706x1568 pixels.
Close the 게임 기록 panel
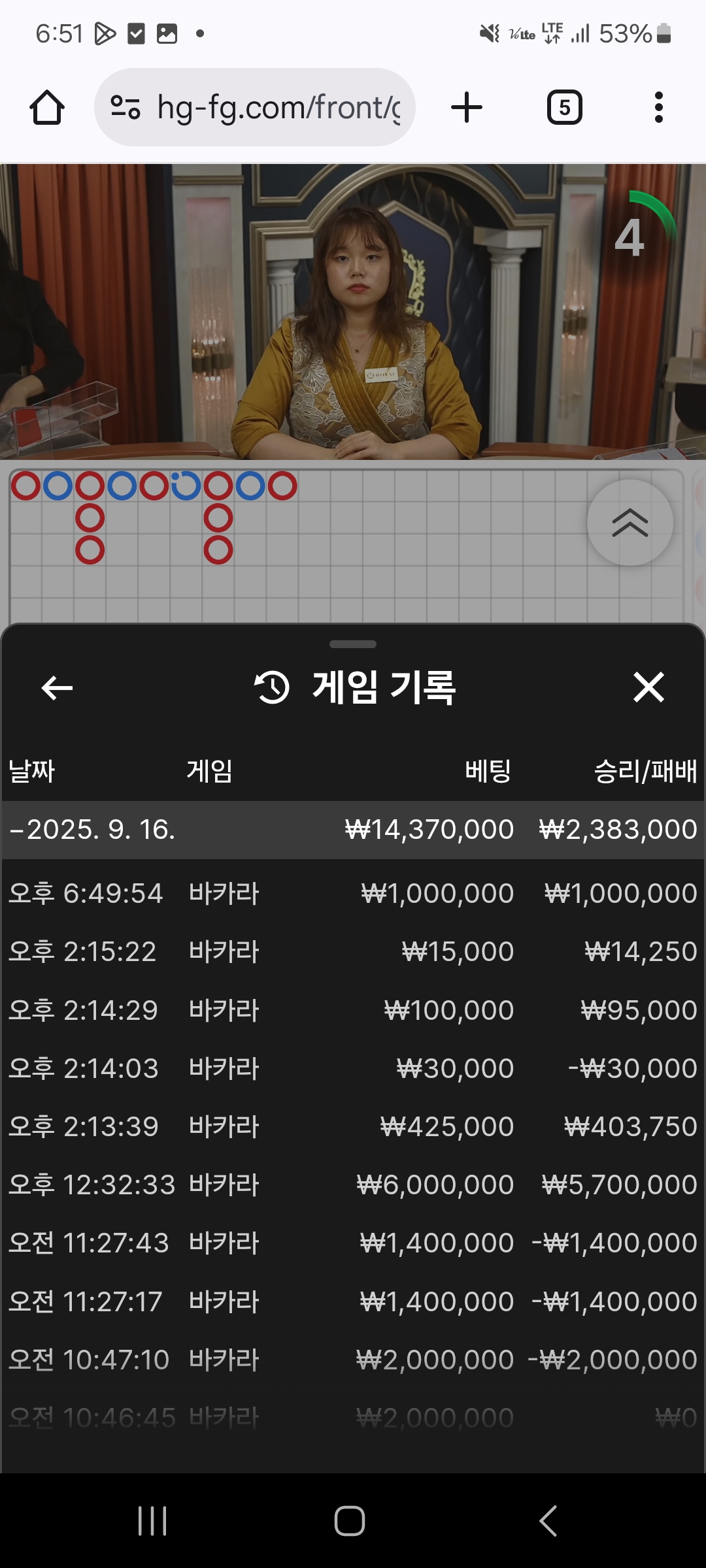point(648,687)
